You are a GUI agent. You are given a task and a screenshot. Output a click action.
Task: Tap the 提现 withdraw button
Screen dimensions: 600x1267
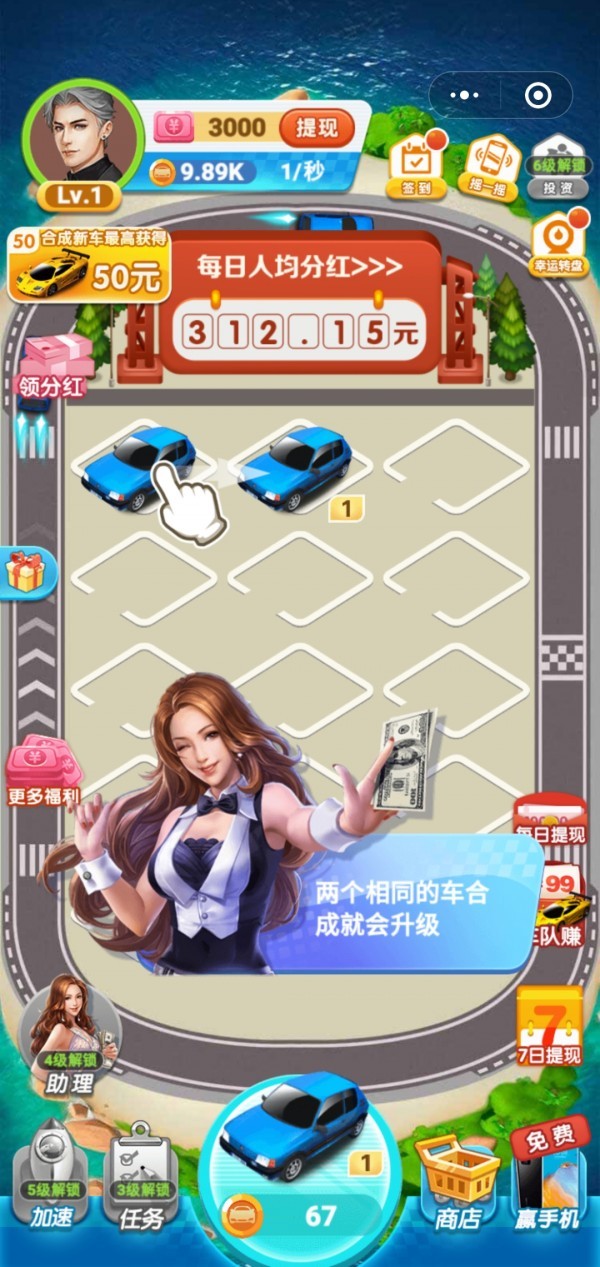tap(316, 128)
